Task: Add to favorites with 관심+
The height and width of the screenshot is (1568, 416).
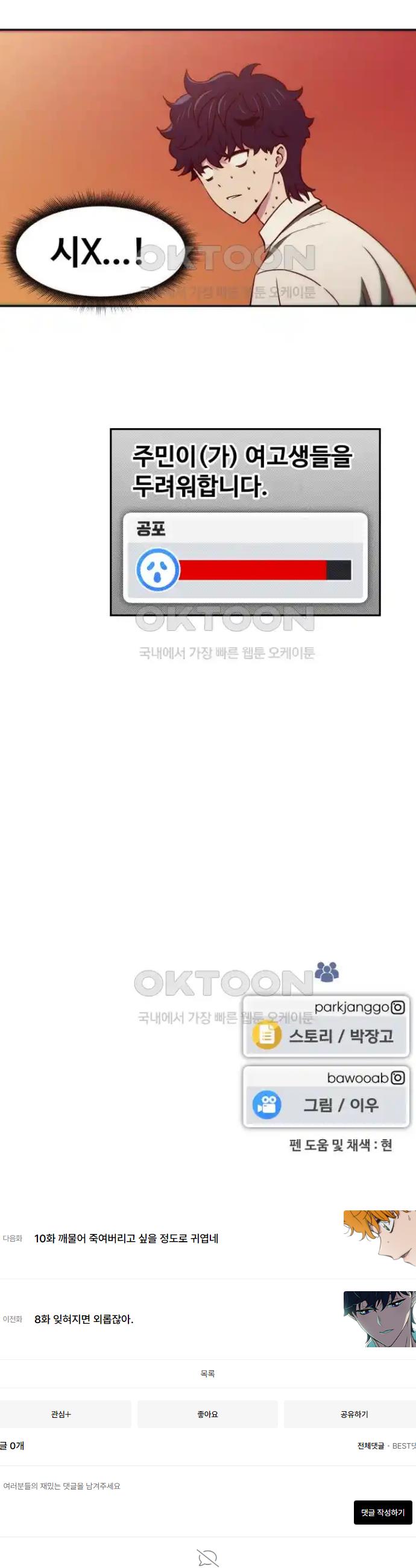Action: (61, 1414)
